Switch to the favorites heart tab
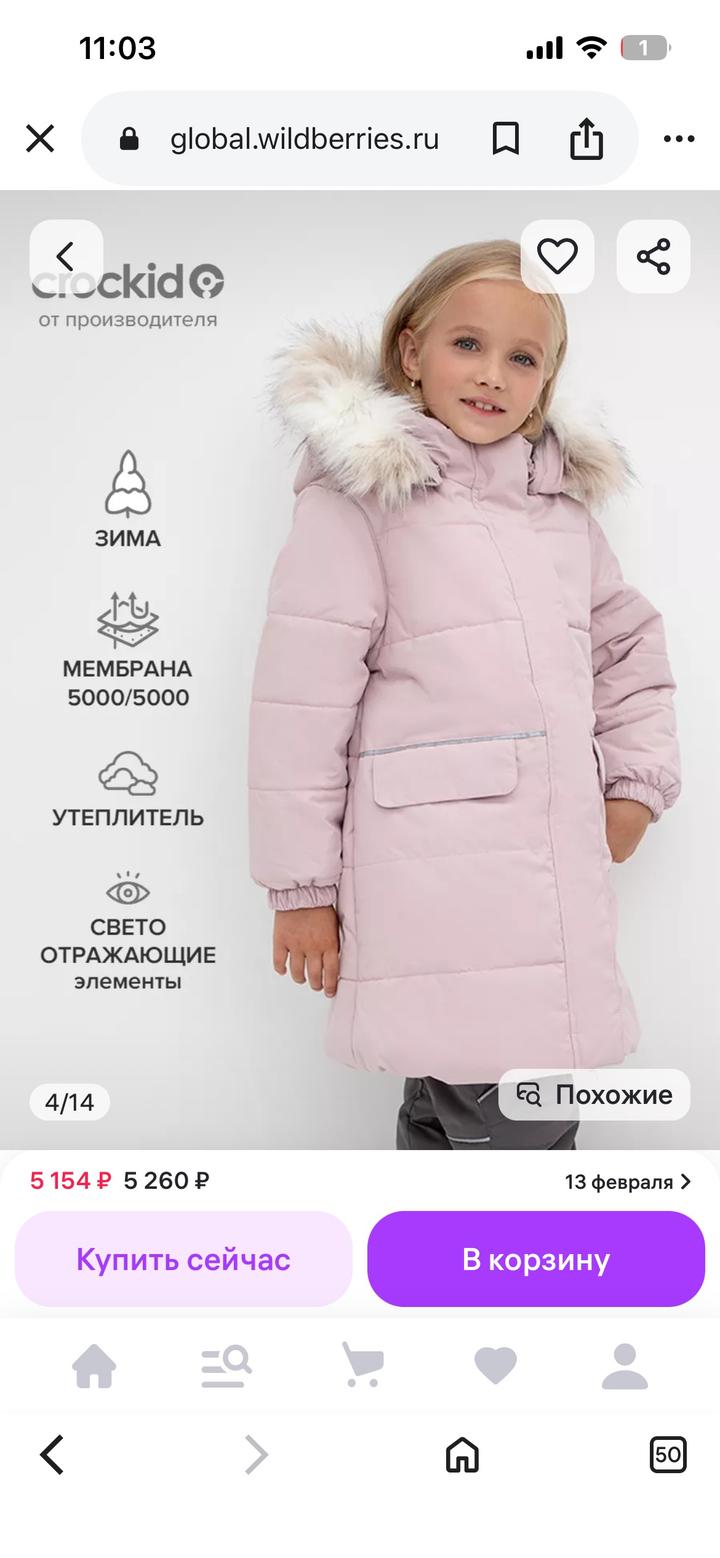Viewport: 720px width, 1558px height. [495, 1366]
